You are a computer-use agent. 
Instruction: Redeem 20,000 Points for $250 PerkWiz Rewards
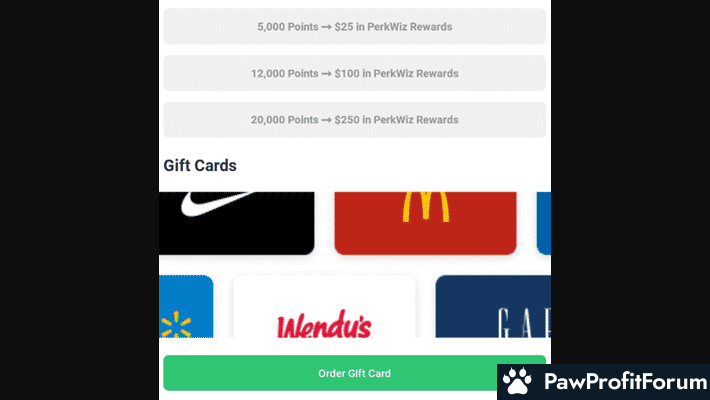tap(354, 119)
